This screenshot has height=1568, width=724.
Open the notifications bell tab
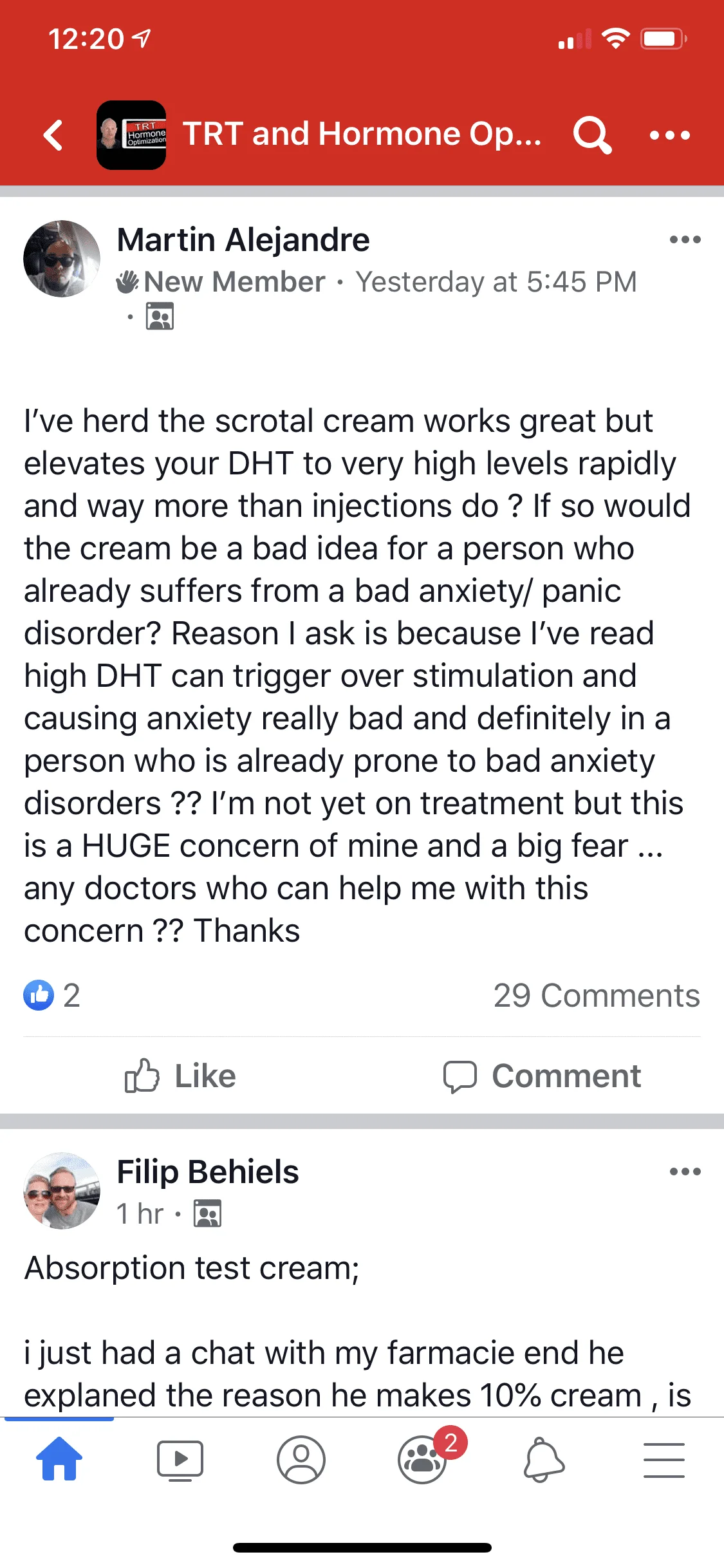pos(544,1460)
